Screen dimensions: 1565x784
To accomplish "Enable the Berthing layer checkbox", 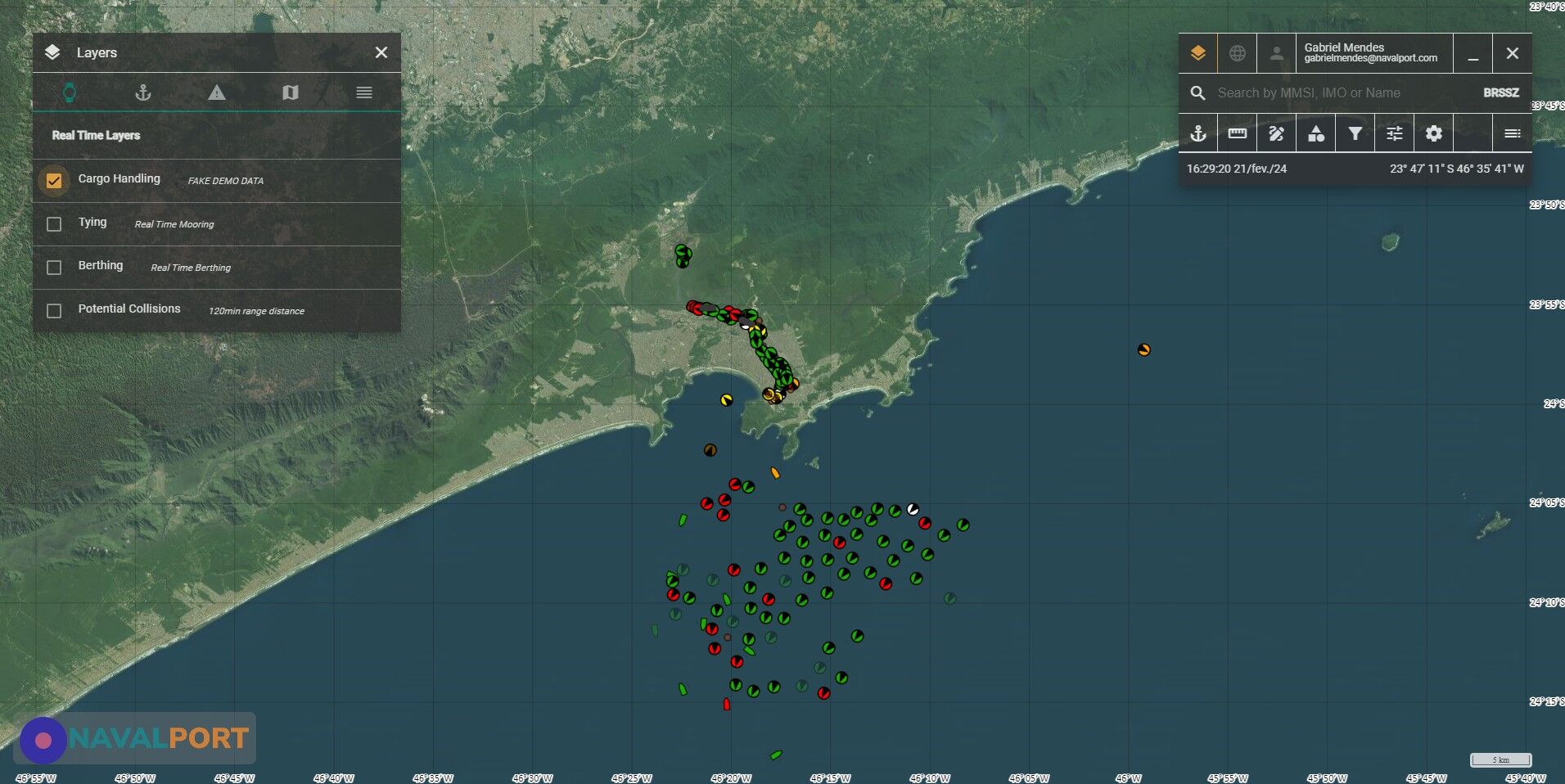I will pos(54,268).
